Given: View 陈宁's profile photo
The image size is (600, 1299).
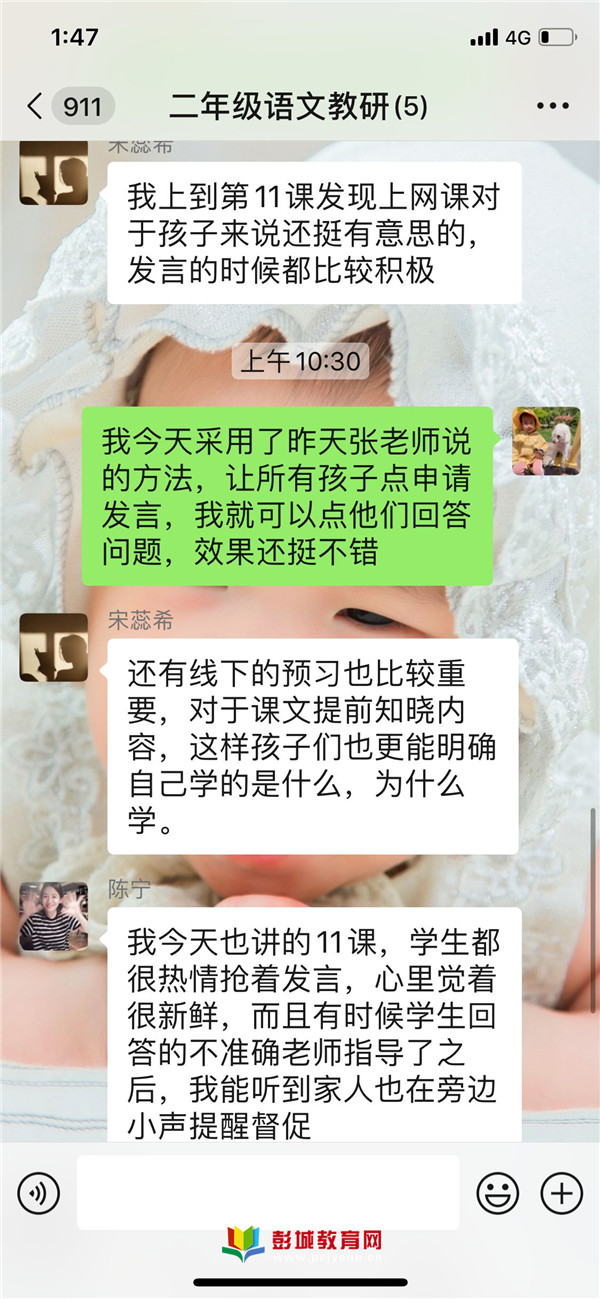Looking at the screenshot, I should coord(54,916).
